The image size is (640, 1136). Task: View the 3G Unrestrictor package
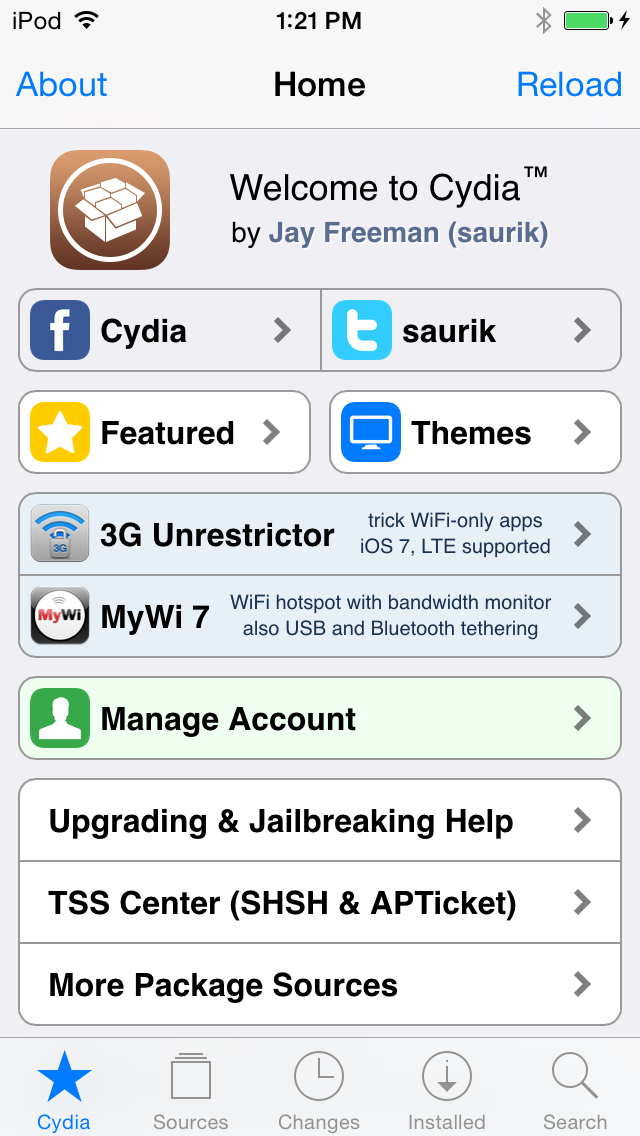tap(320, 535)
